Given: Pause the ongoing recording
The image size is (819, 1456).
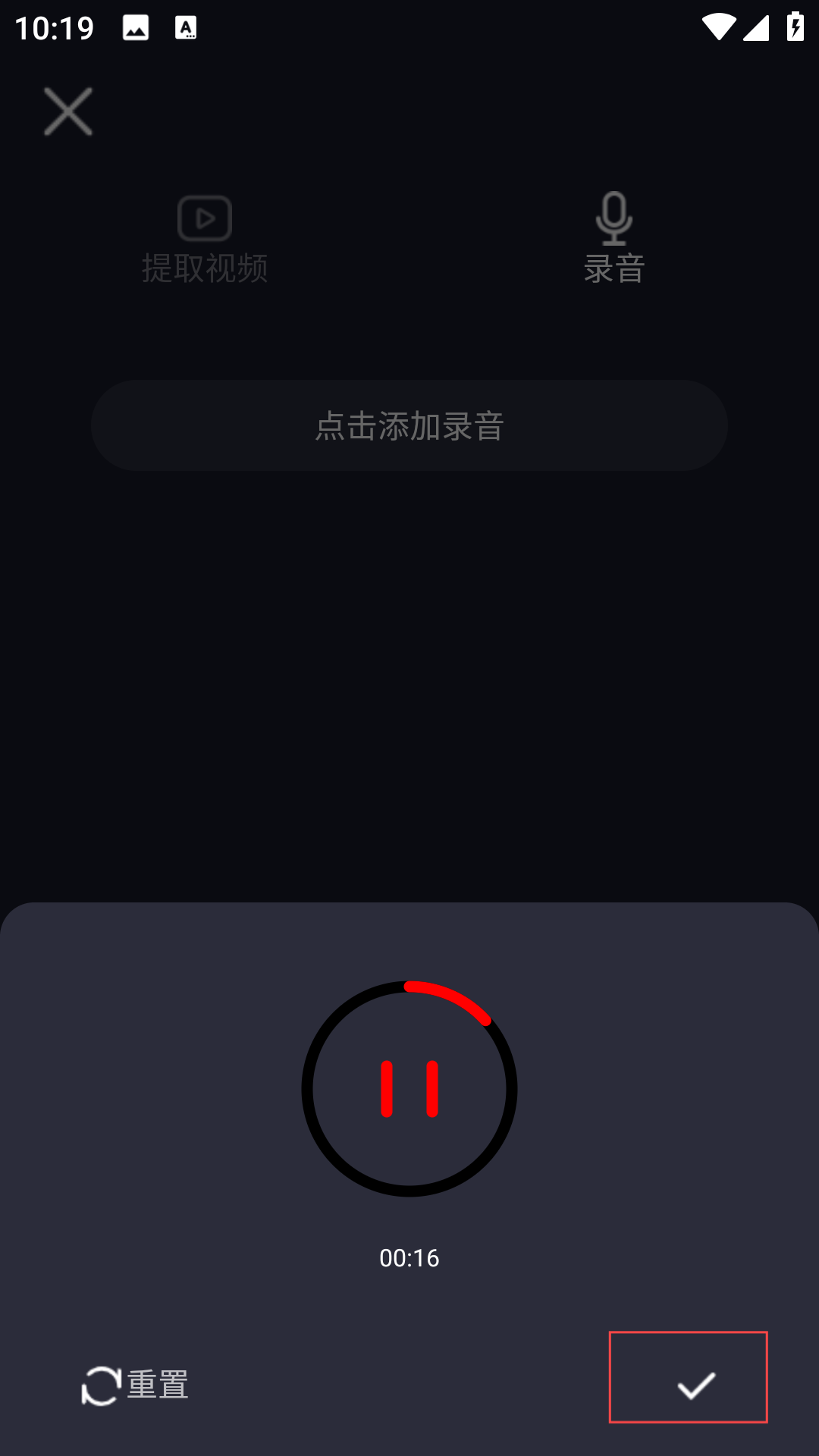Looking at the screenshot, I should click(409, 1089).
